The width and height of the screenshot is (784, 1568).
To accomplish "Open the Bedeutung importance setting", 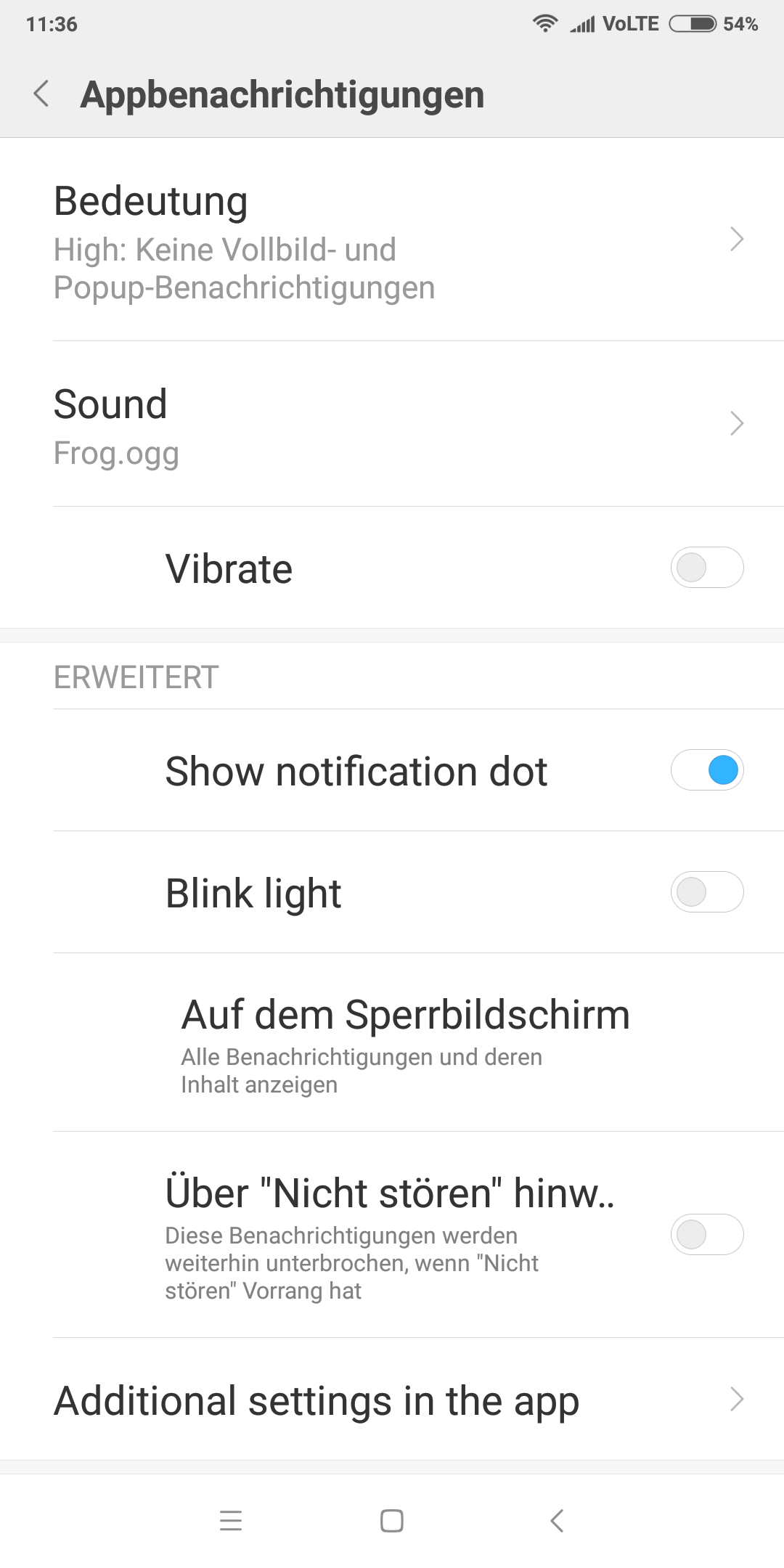I will pos(392,240).
